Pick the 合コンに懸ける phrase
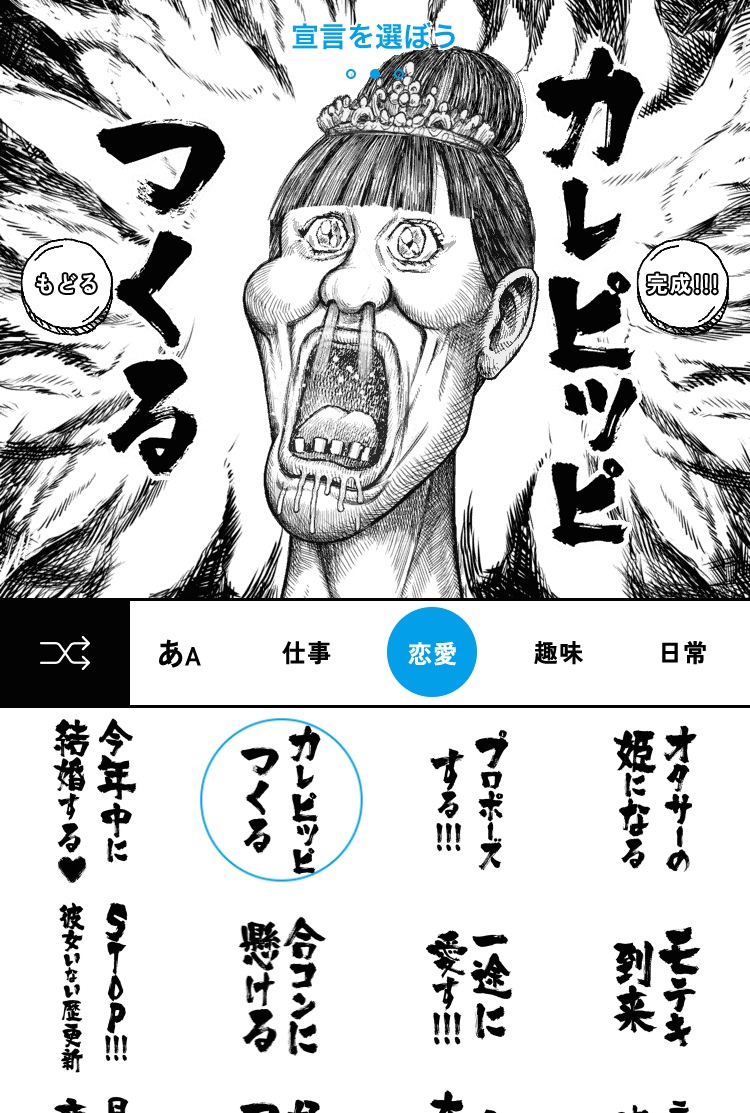 281,987
